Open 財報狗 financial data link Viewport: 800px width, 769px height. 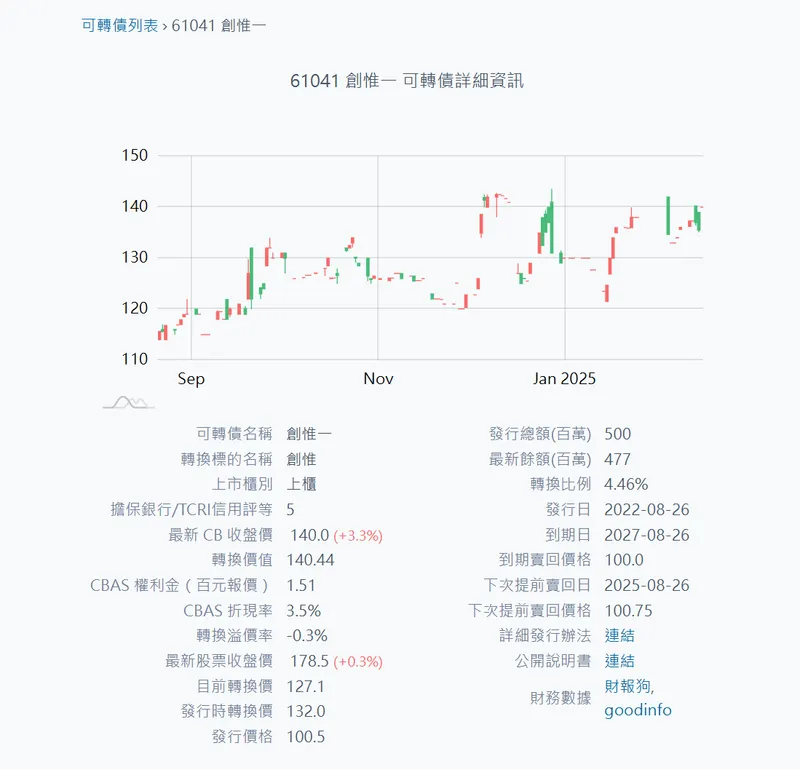click(627, 686)
